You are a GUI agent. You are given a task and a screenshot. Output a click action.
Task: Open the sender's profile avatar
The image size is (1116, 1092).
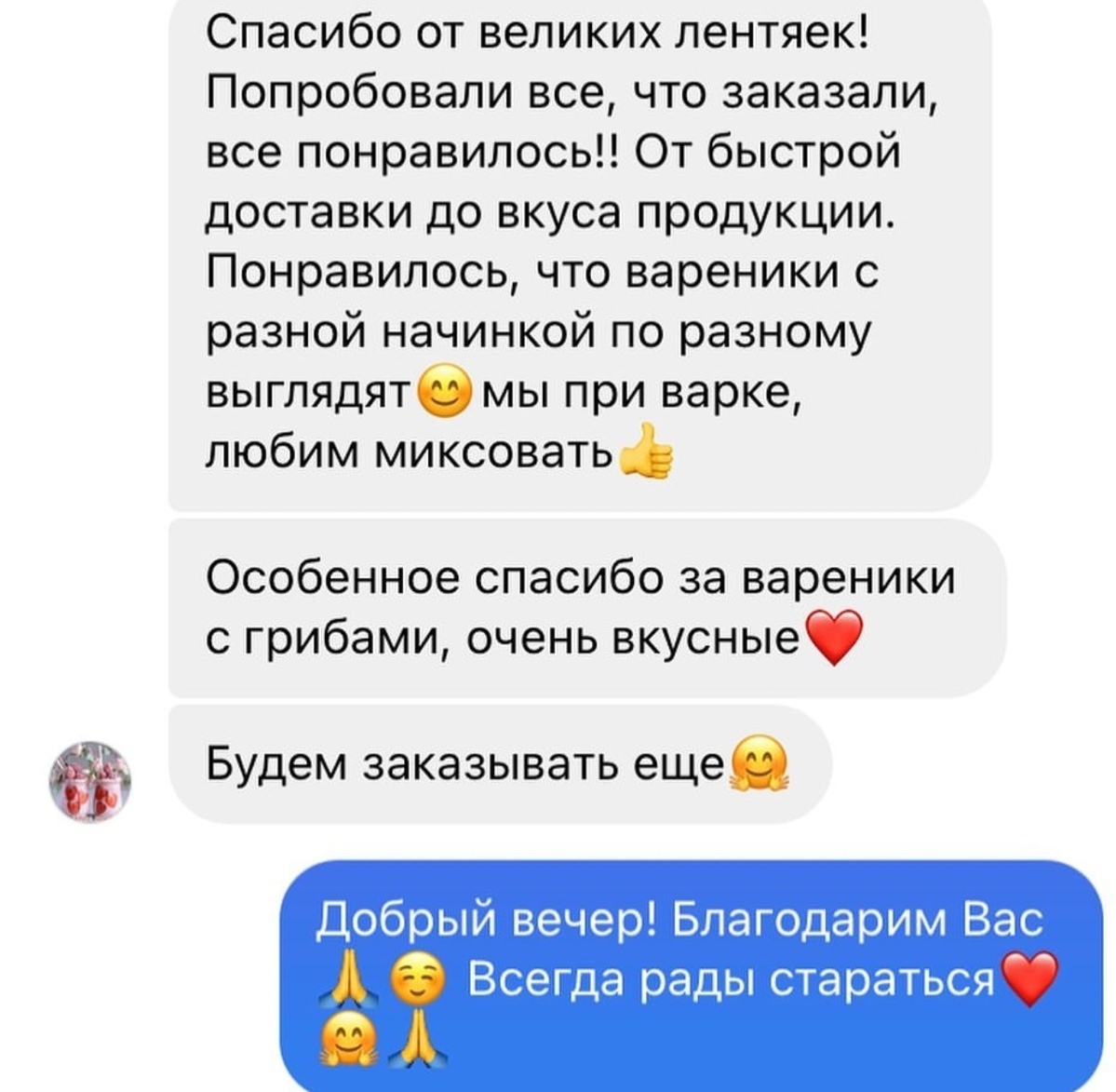pyautogui.click(x=90, y=782)
